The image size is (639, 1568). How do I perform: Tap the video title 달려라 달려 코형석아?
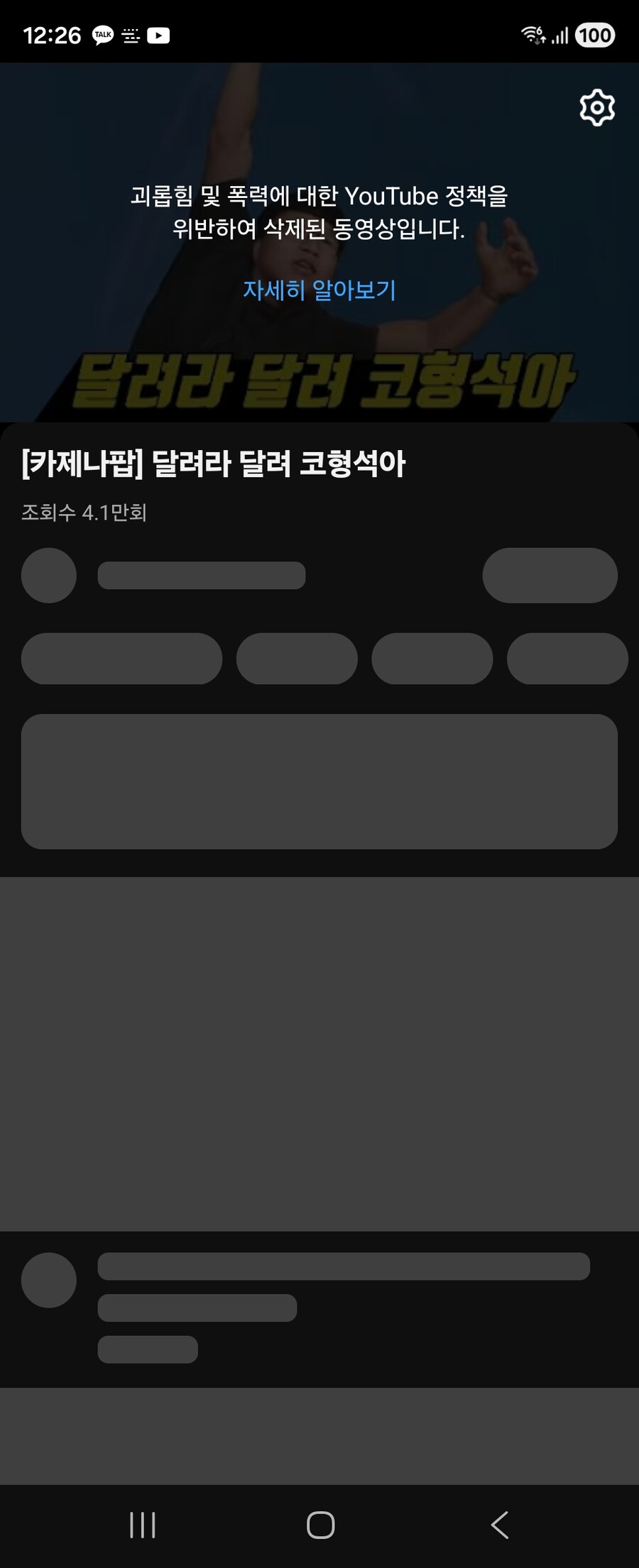click(x=214, y=462)
